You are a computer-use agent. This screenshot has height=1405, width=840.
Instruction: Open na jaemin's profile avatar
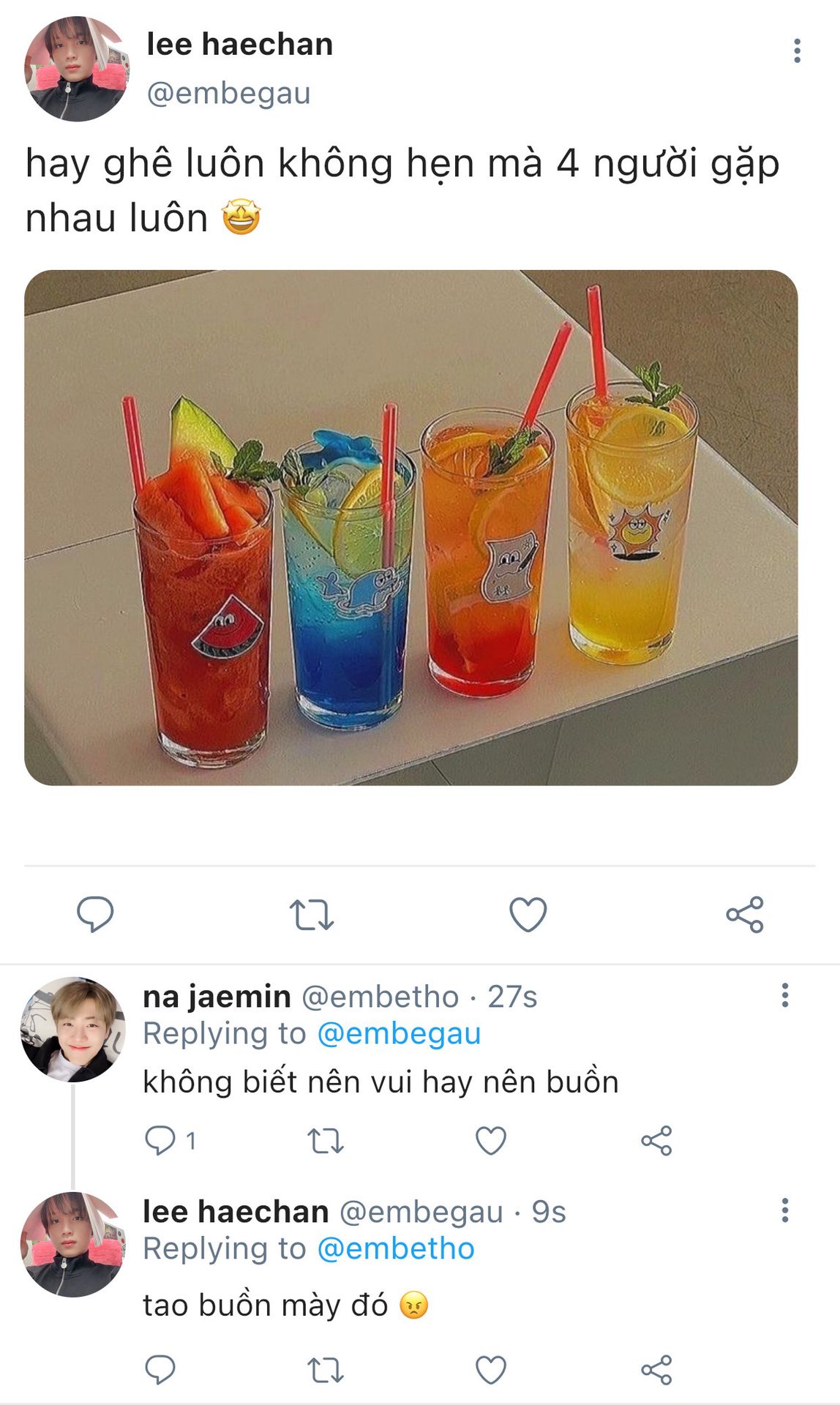(73, 1029)
